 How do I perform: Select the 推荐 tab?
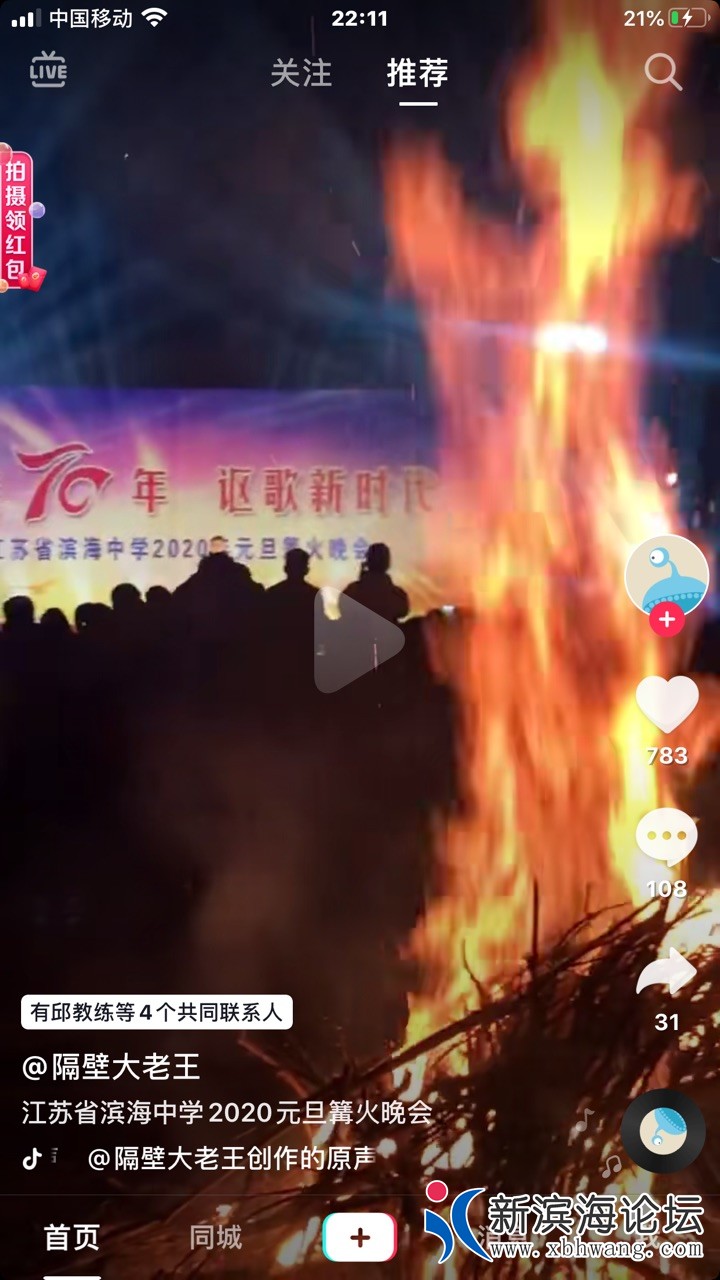(417, 73)
